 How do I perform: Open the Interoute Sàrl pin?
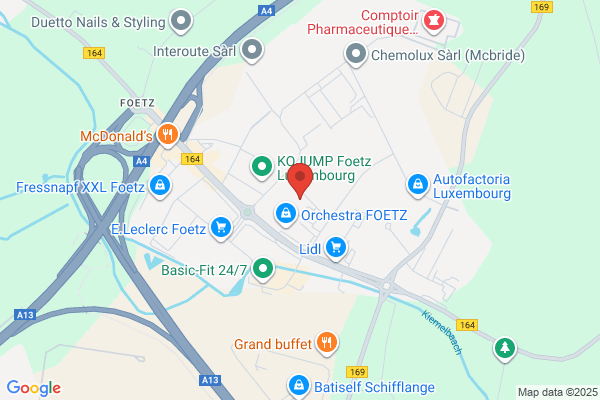pos(252,50)
